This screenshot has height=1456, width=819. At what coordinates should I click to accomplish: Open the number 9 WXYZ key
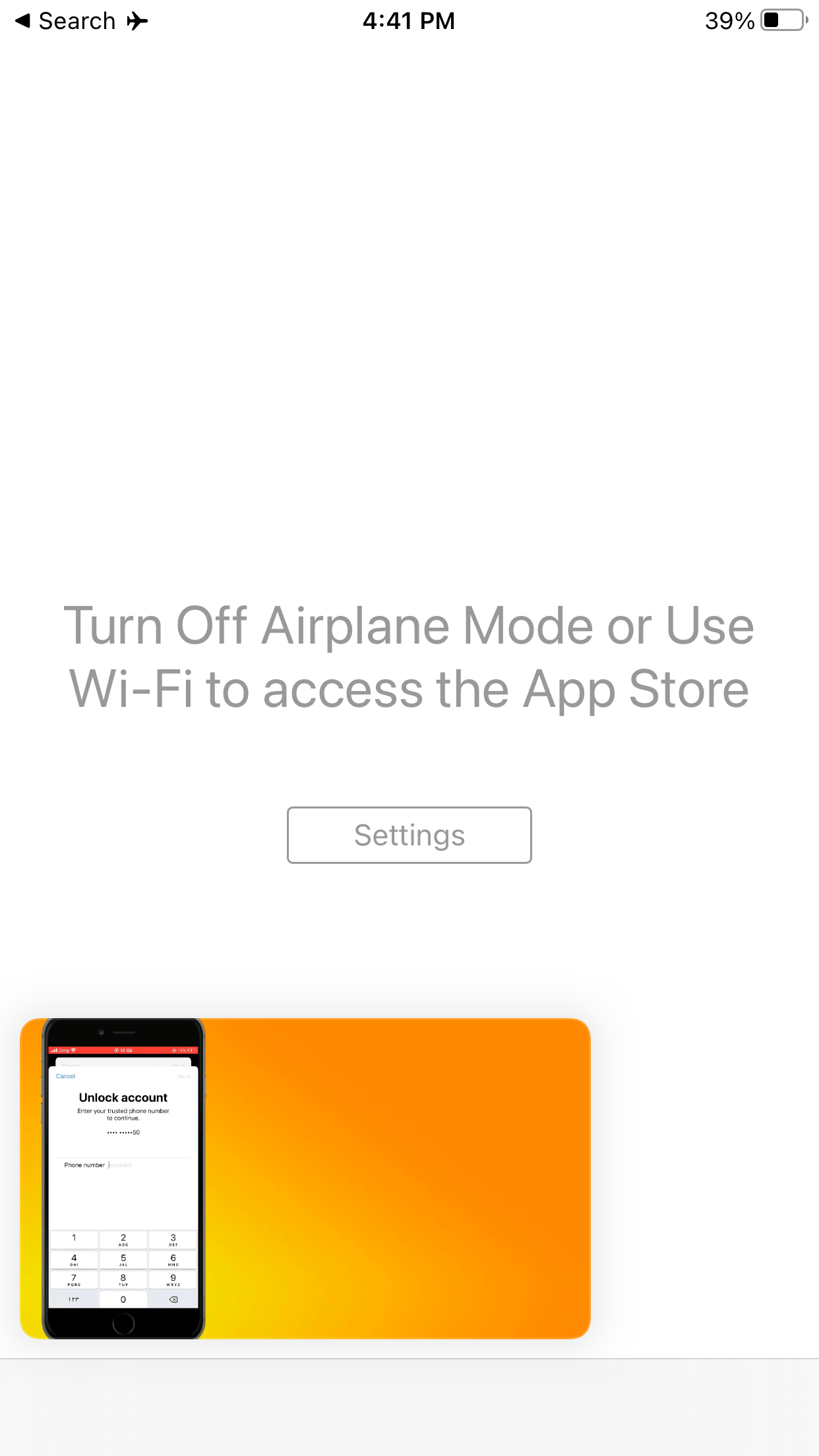click(173, 1279)
